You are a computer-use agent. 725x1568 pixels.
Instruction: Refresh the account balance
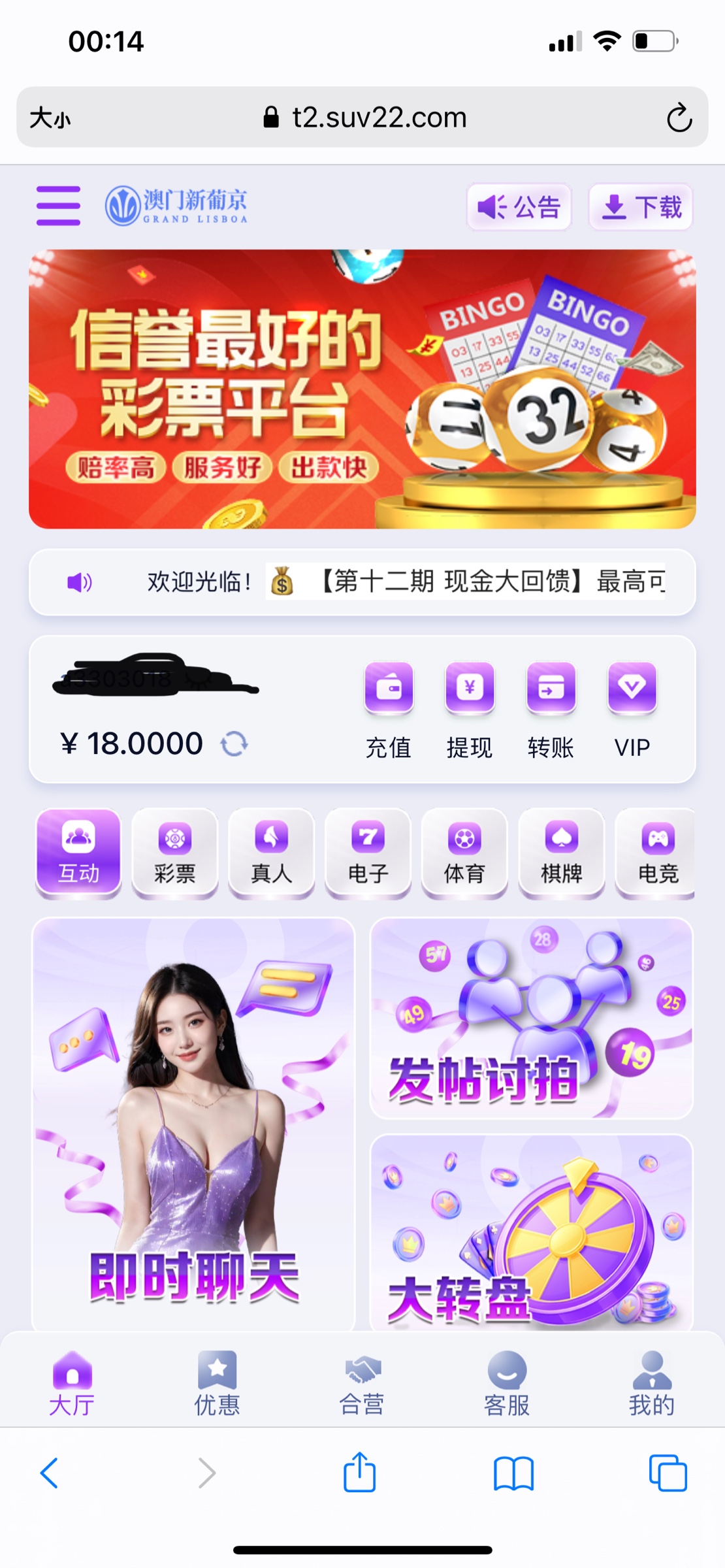tap(234, 743)
